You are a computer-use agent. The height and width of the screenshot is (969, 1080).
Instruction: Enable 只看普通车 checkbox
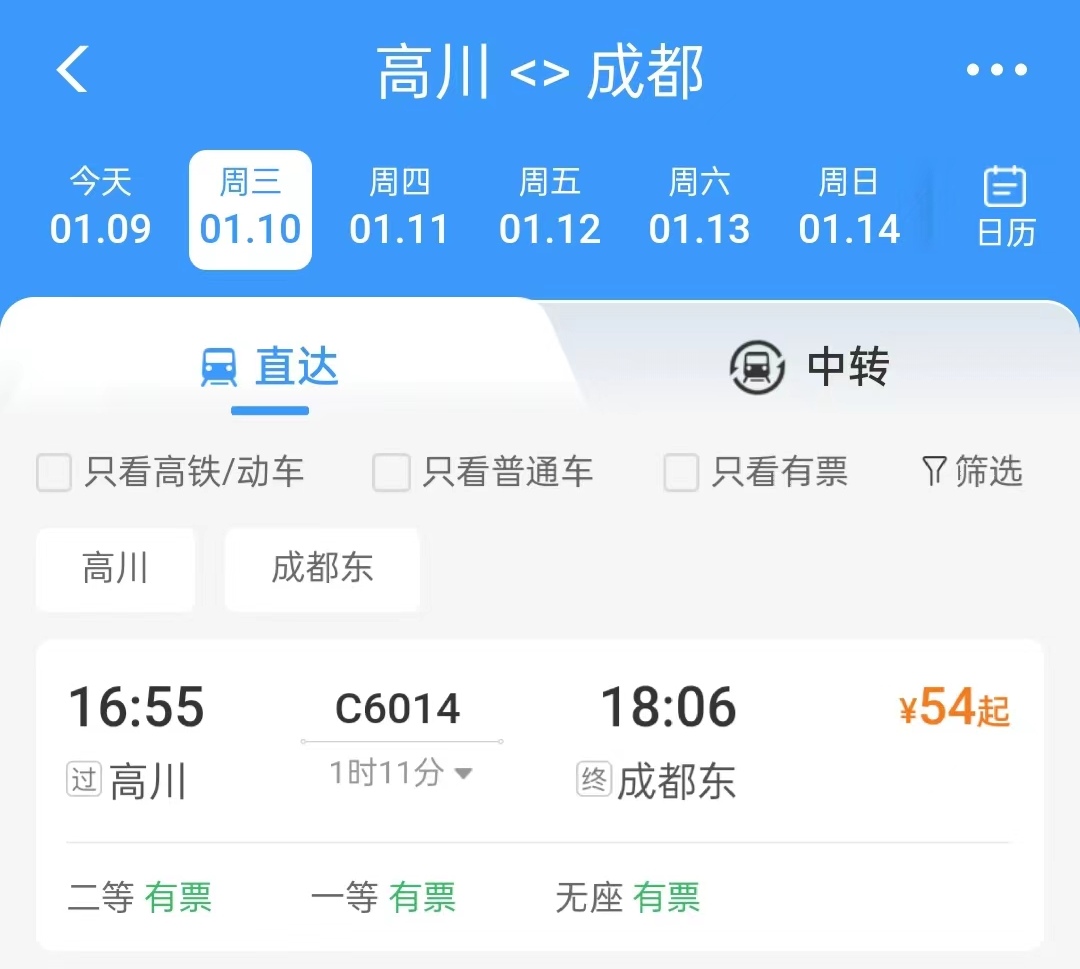(x=391, y=473)
